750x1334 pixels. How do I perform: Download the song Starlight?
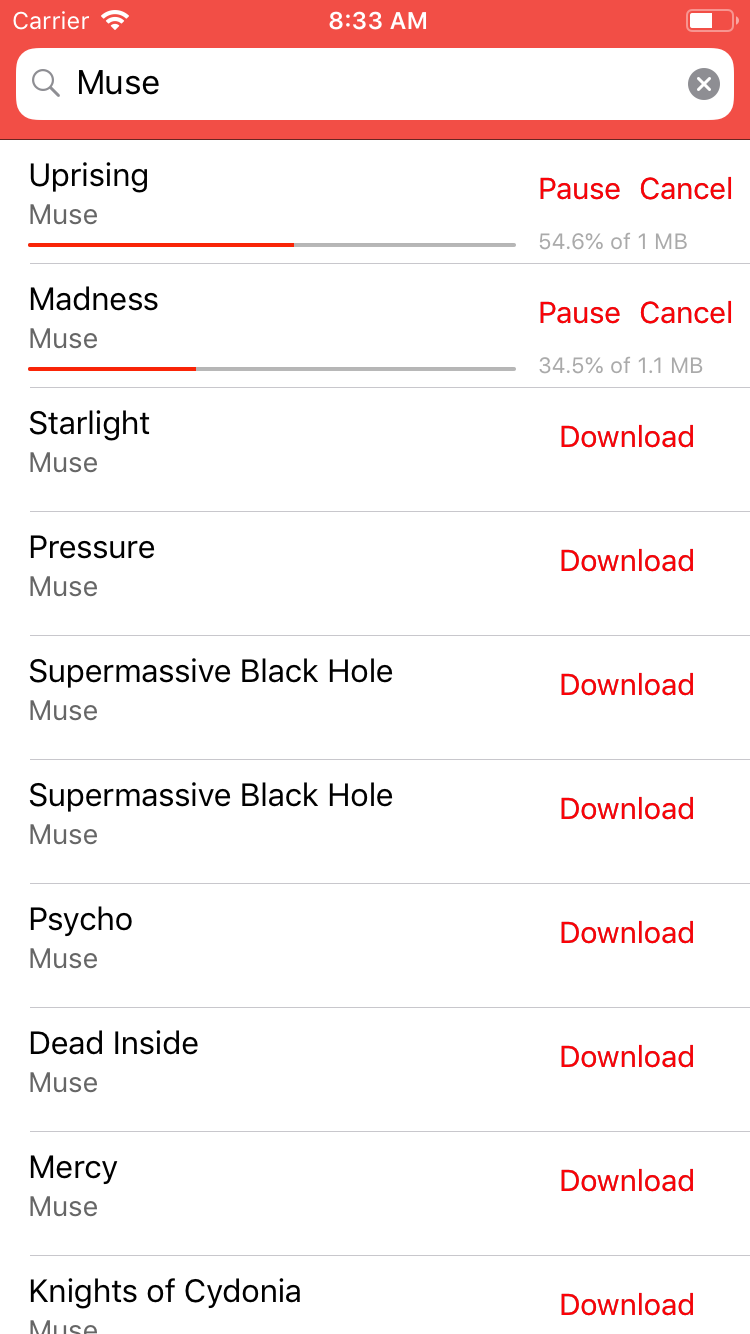coord(627,437)
